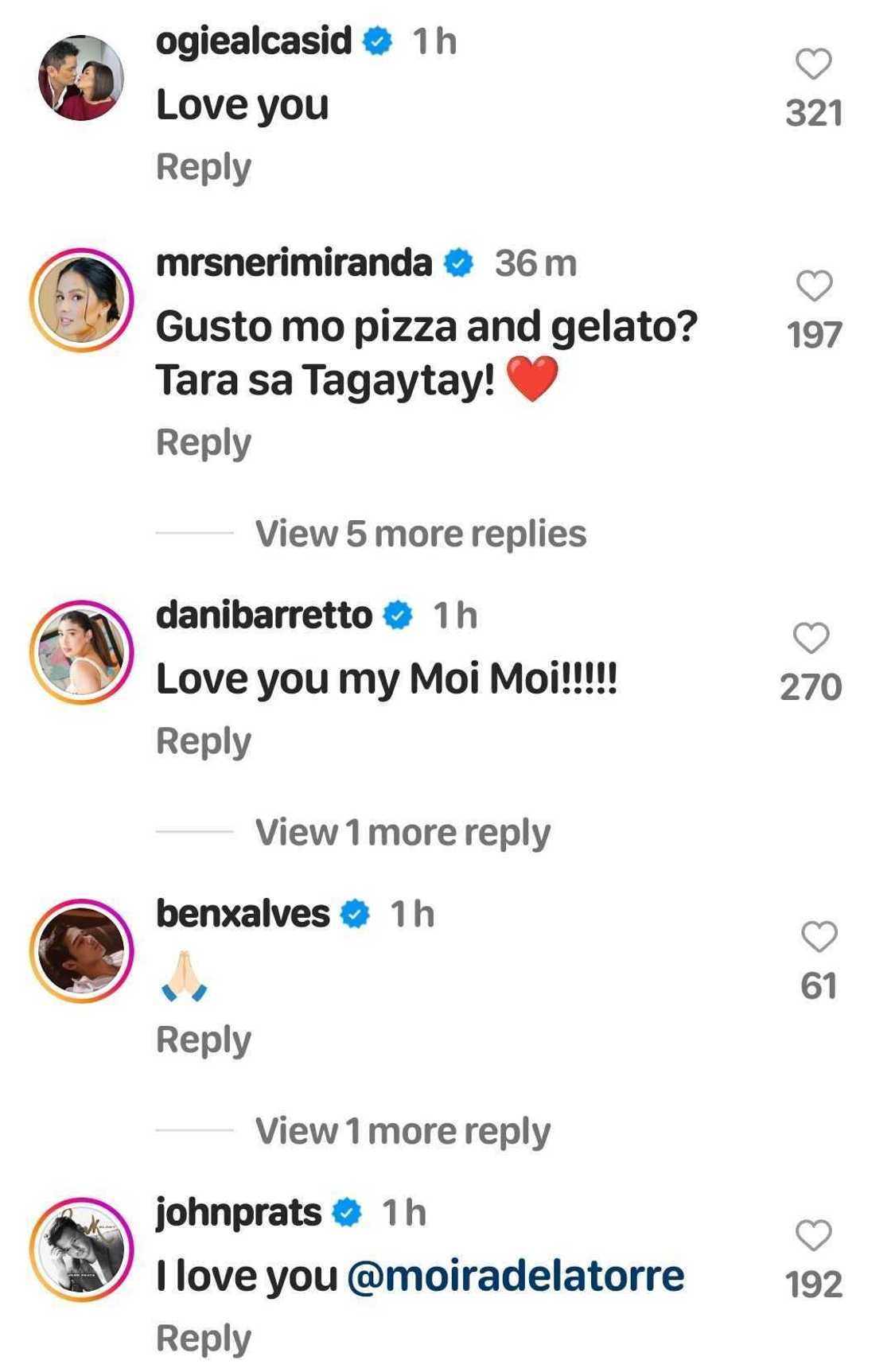Open the @moiradelatorre mention

(x=516, y=1277)
